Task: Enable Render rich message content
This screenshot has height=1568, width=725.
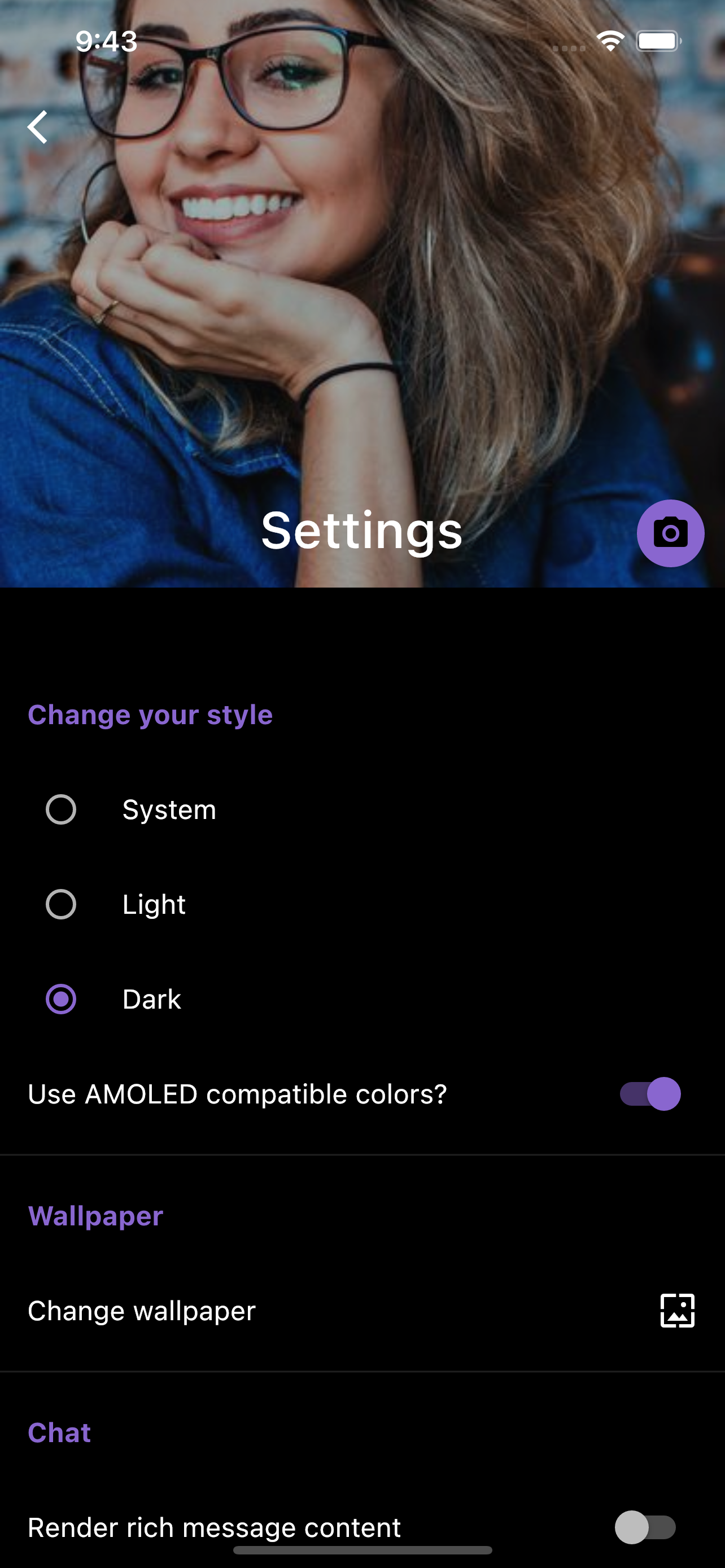Action: (x=645, y=1527)
